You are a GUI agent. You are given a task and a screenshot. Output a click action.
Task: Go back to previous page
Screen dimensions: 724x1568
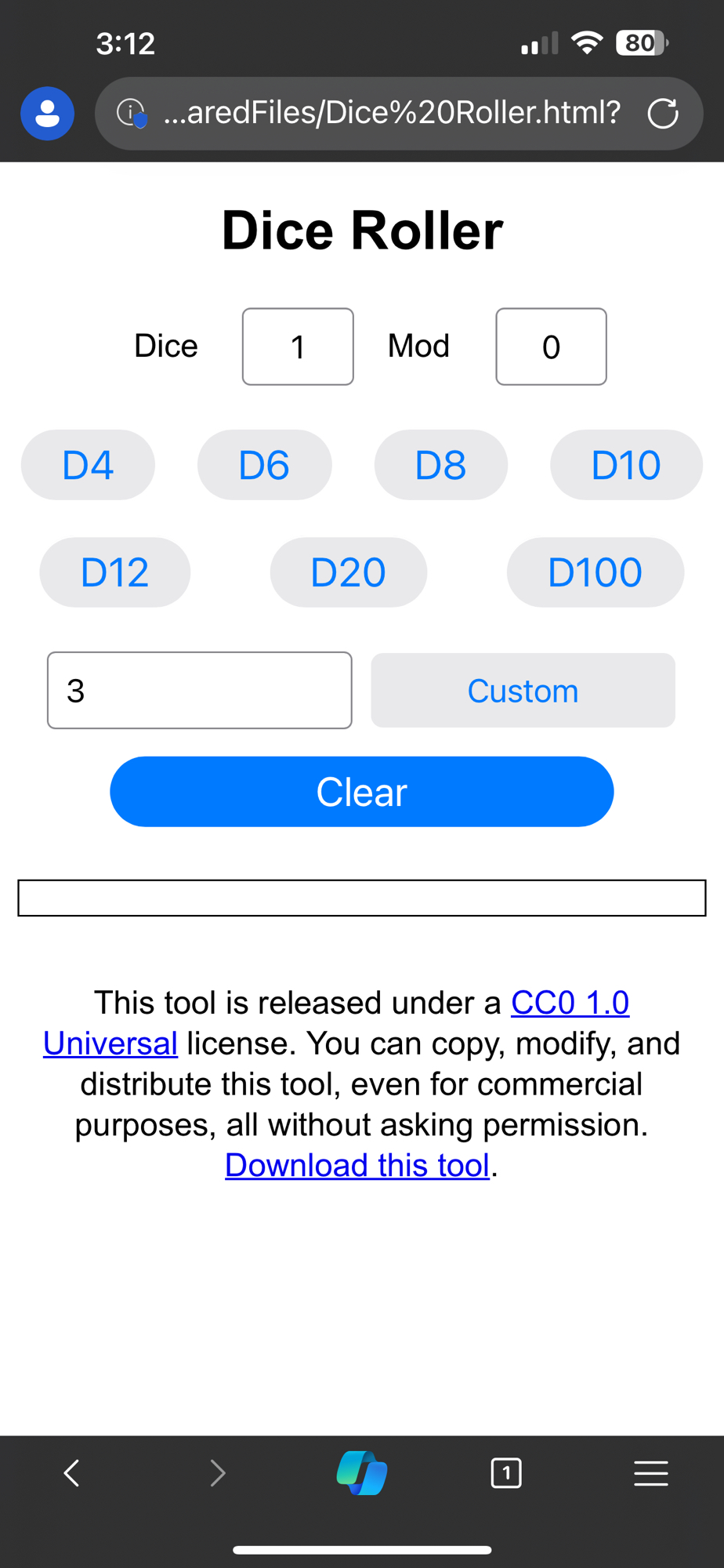[72, 1473]
